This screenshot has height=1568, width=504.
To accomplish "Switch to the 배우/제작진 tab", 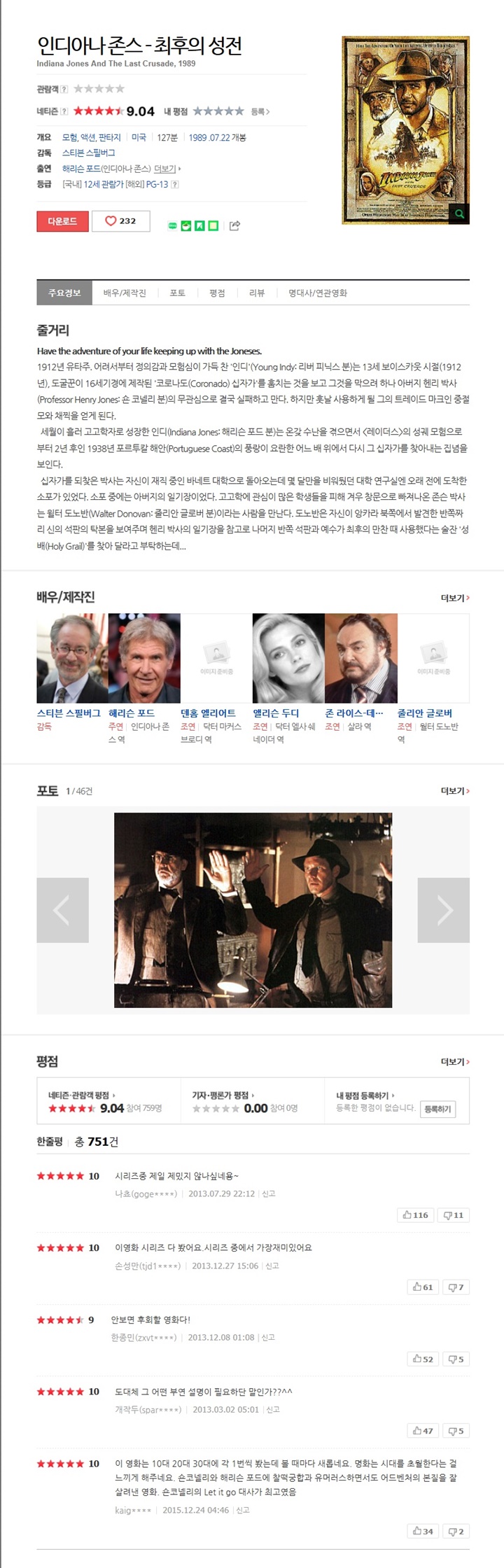I will tap(125, 293).
